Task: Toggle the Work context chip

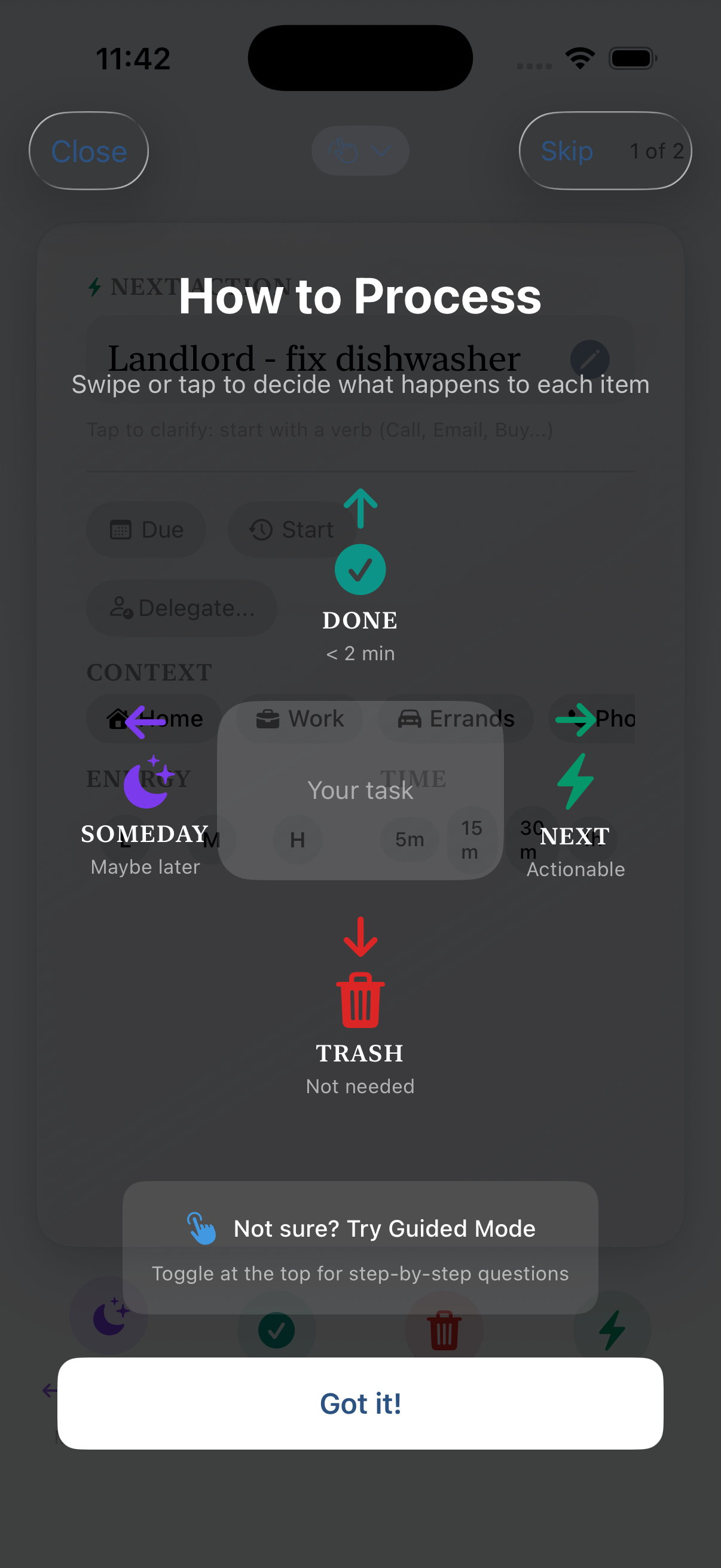Action: tap(300, 718)
